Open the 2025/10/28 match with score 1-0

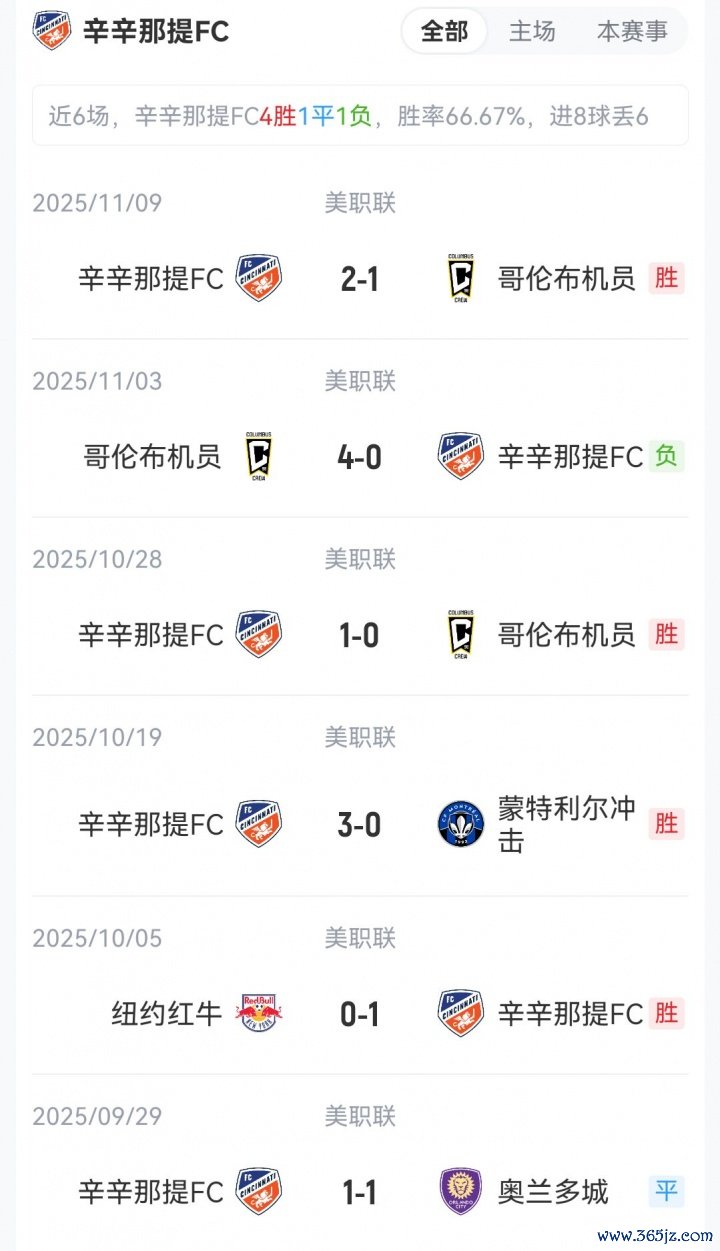(360, 635)
